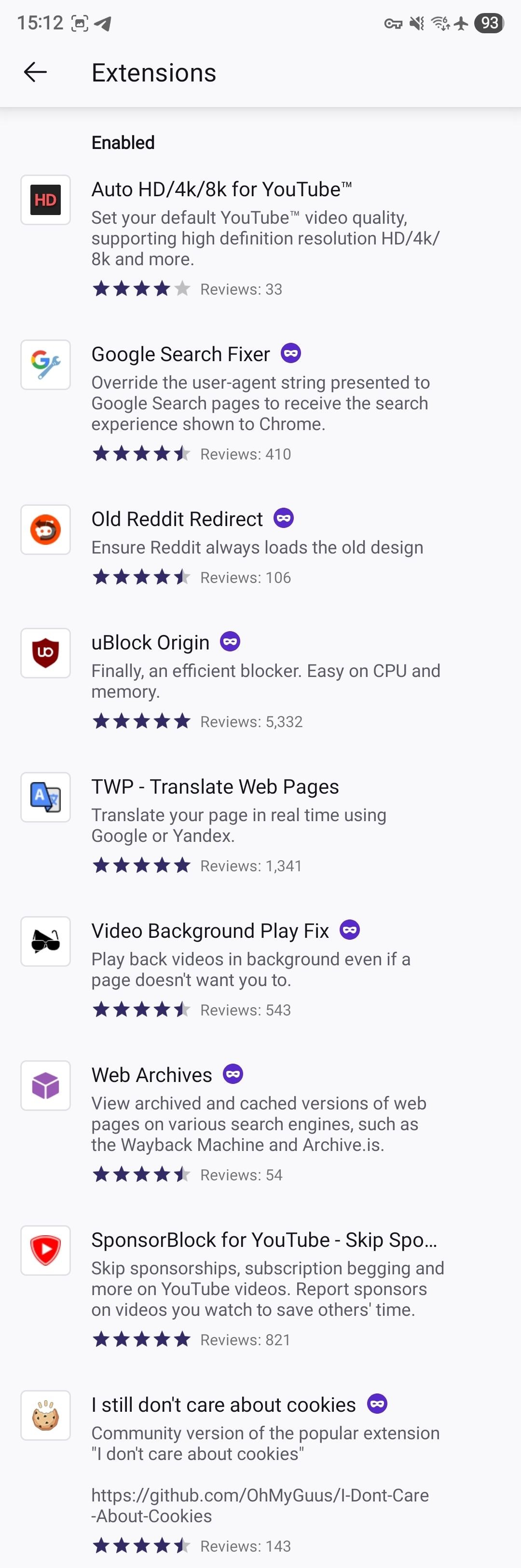Go back from Extensions screen
Screen dimensions: 521x1568
point(35,72)
